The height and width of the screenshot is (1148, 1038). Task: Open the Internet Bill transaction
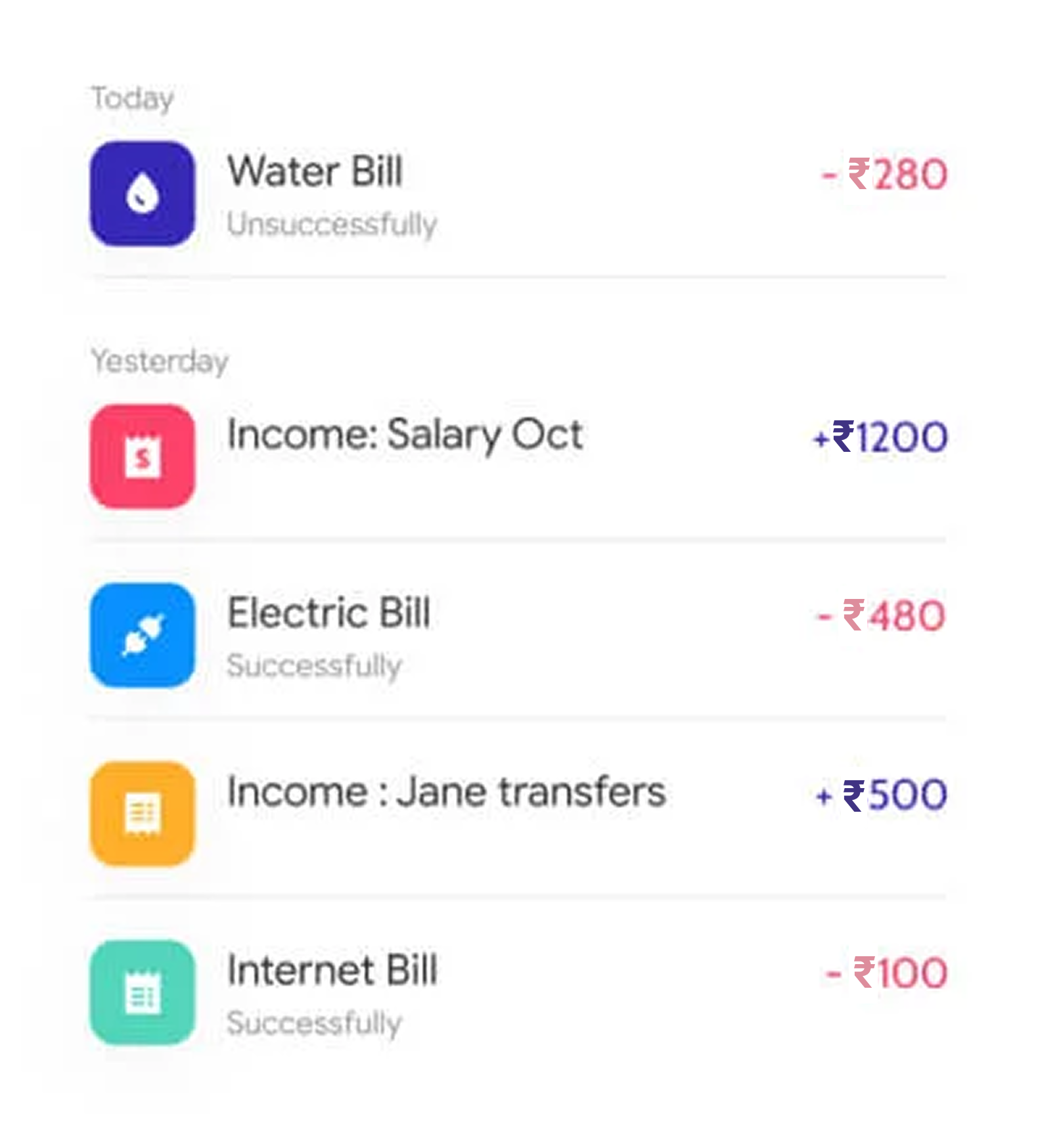332,971
